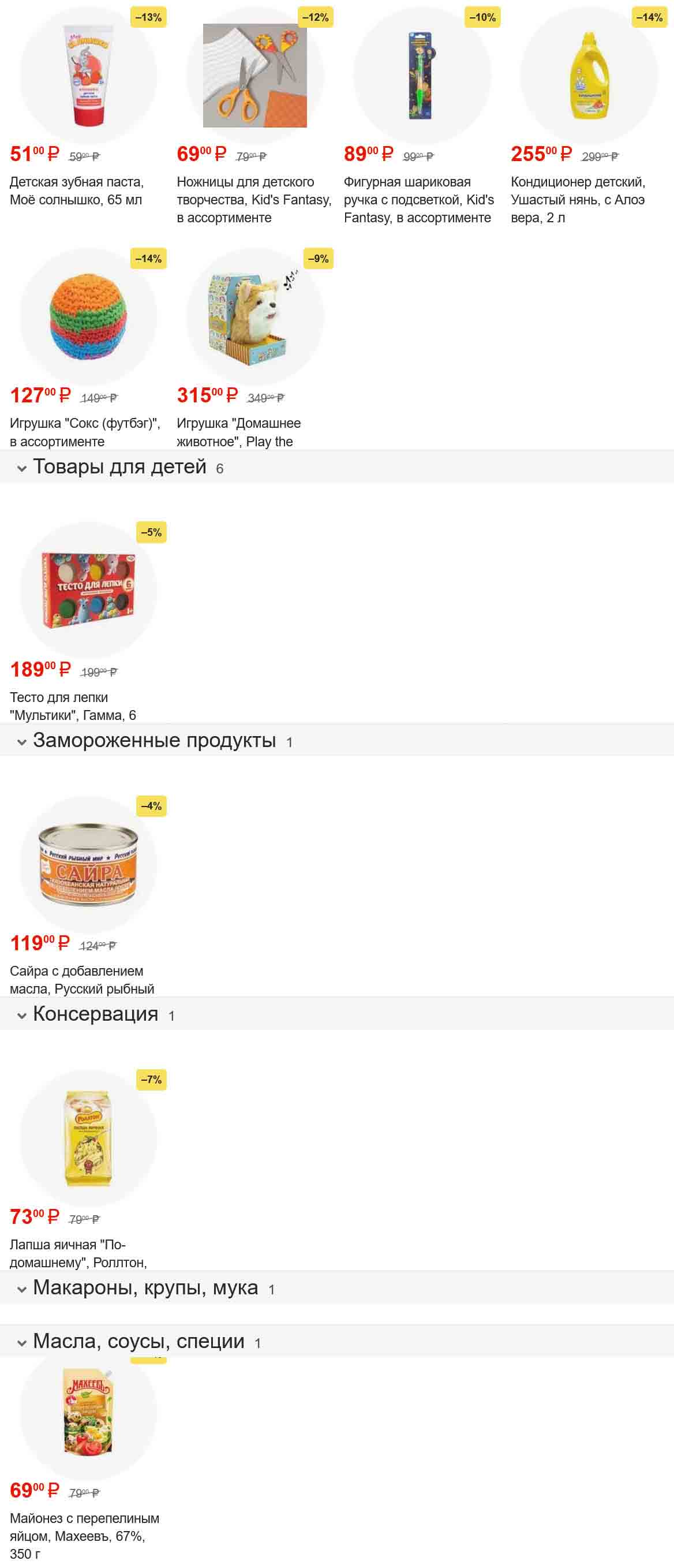The image size is (674, 1568).
Task: Open Сайра с добавлением масла product
Action: (x=88, y=864)
